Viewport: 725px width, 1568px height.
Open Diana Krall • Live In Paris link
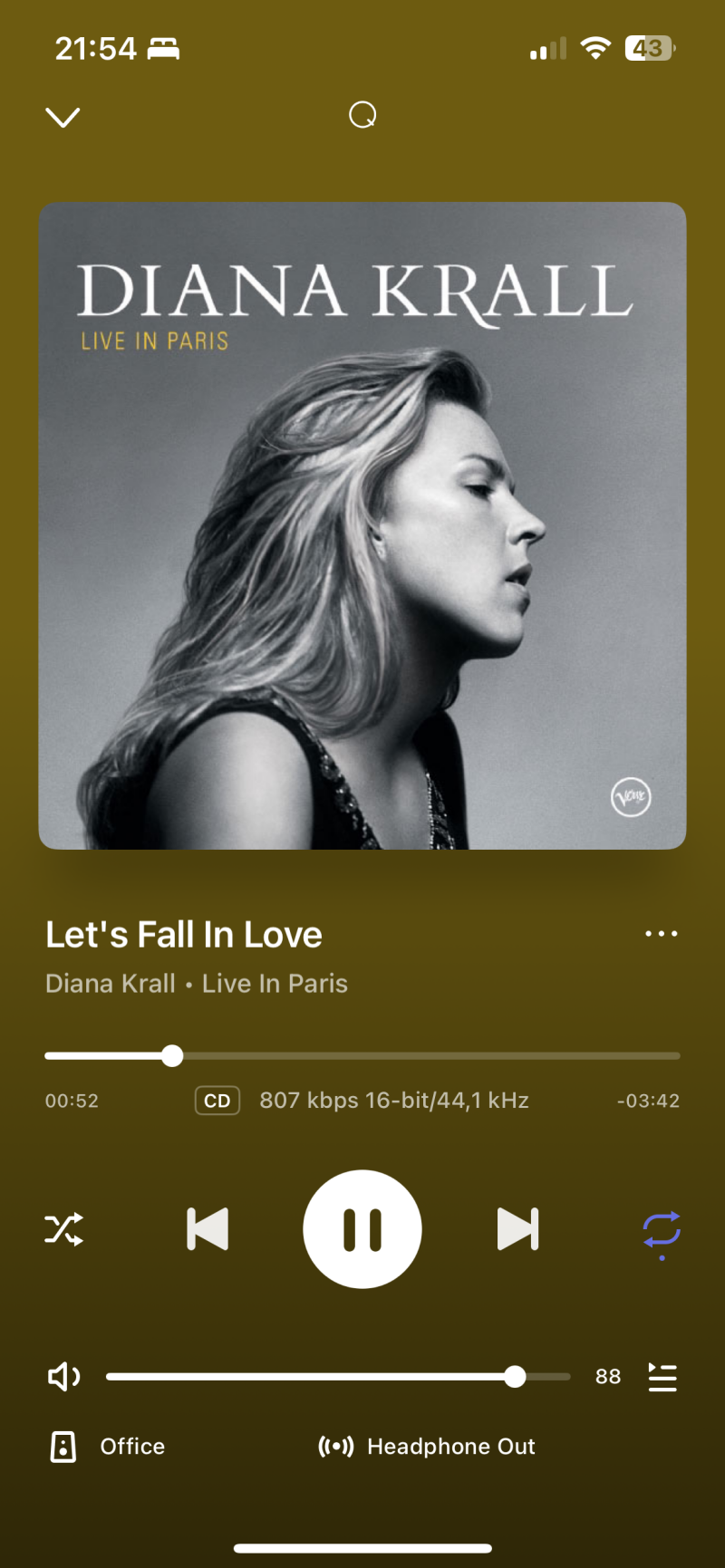click(197, 984)
